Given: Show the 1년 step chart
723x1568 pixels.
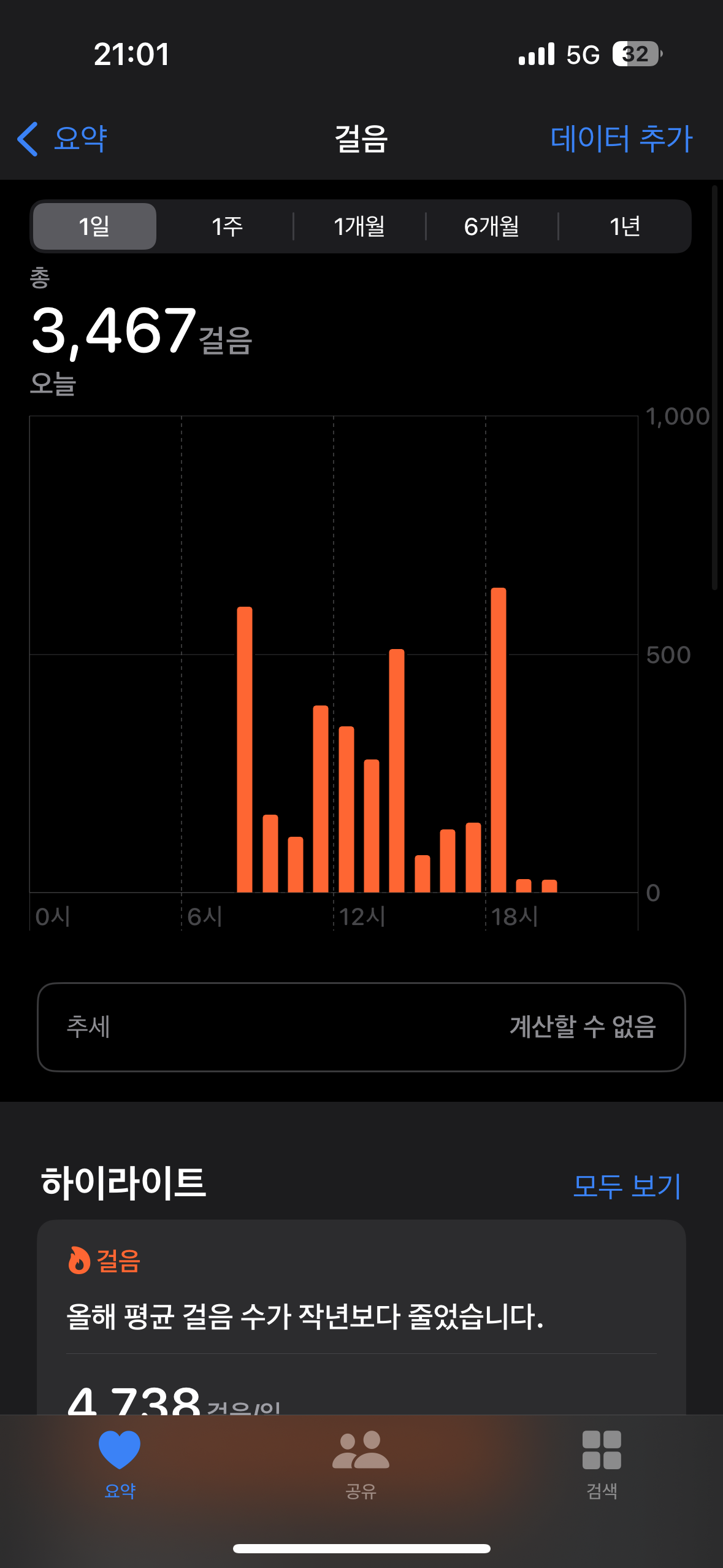Looking at the screenshot, I should coord(624,226).
